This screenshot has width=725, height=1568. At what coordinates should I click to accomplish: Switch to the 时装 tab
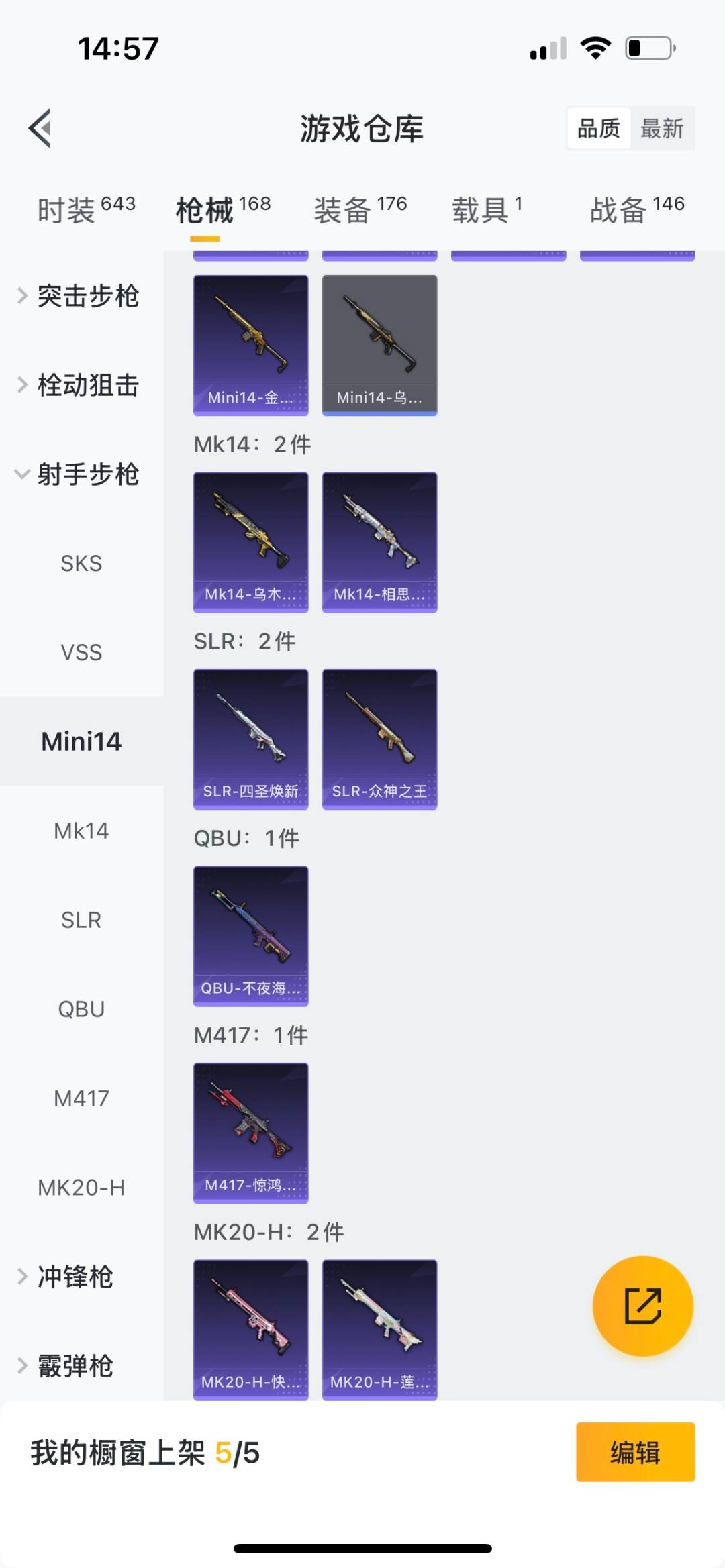pos(86,210)
